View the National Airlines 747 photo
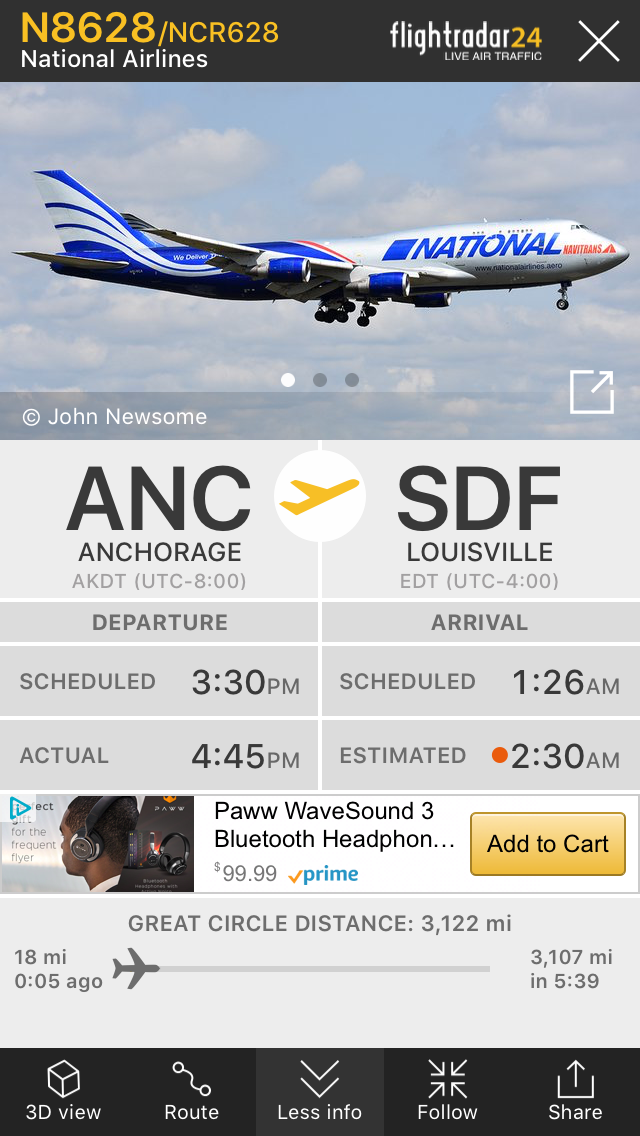Screen dimensions: 640x1136 (x=320, y=250)
